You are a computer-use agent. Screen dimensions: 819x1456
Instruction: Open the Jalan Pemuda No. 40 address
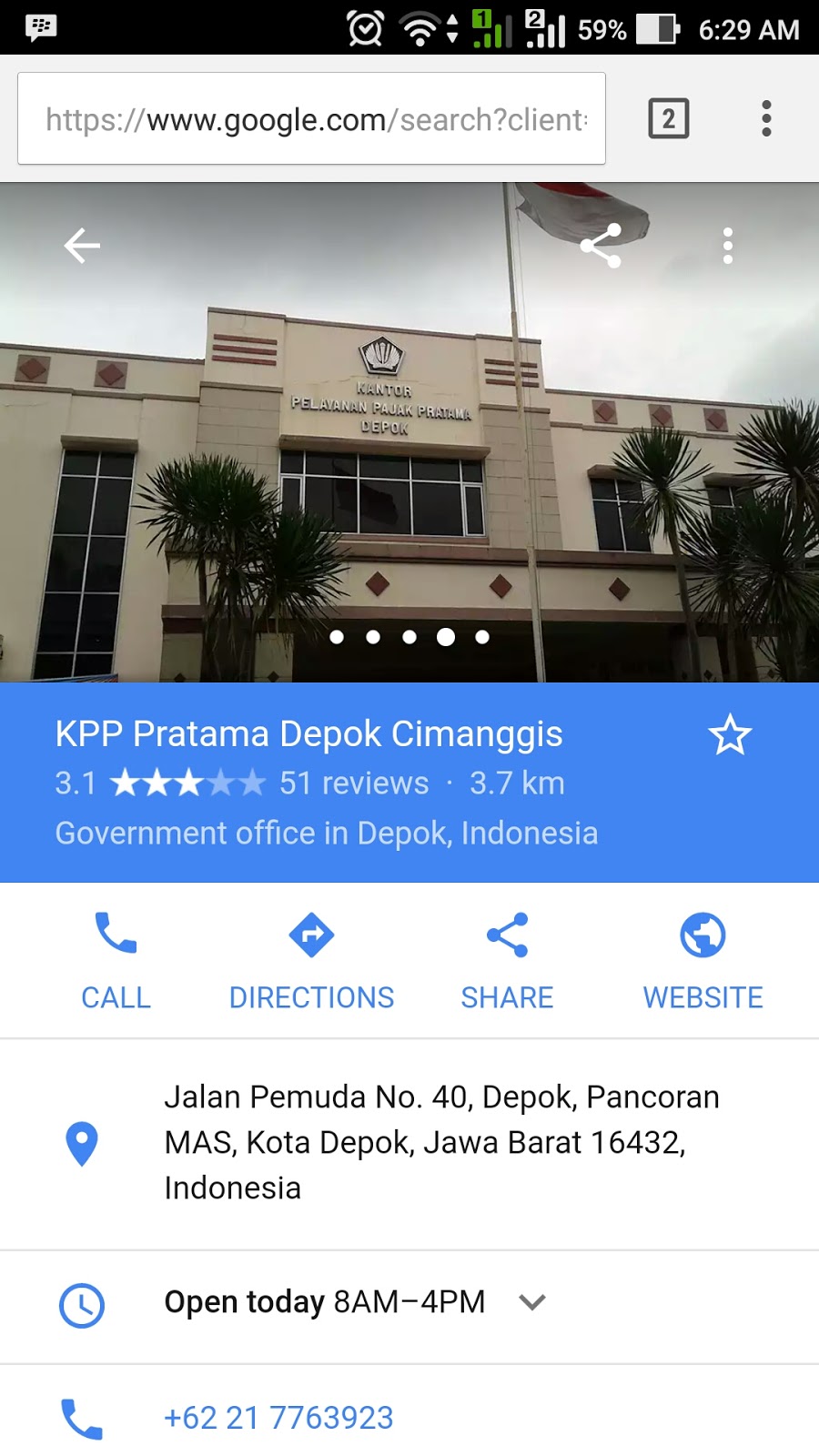(x=441, y=1142)
